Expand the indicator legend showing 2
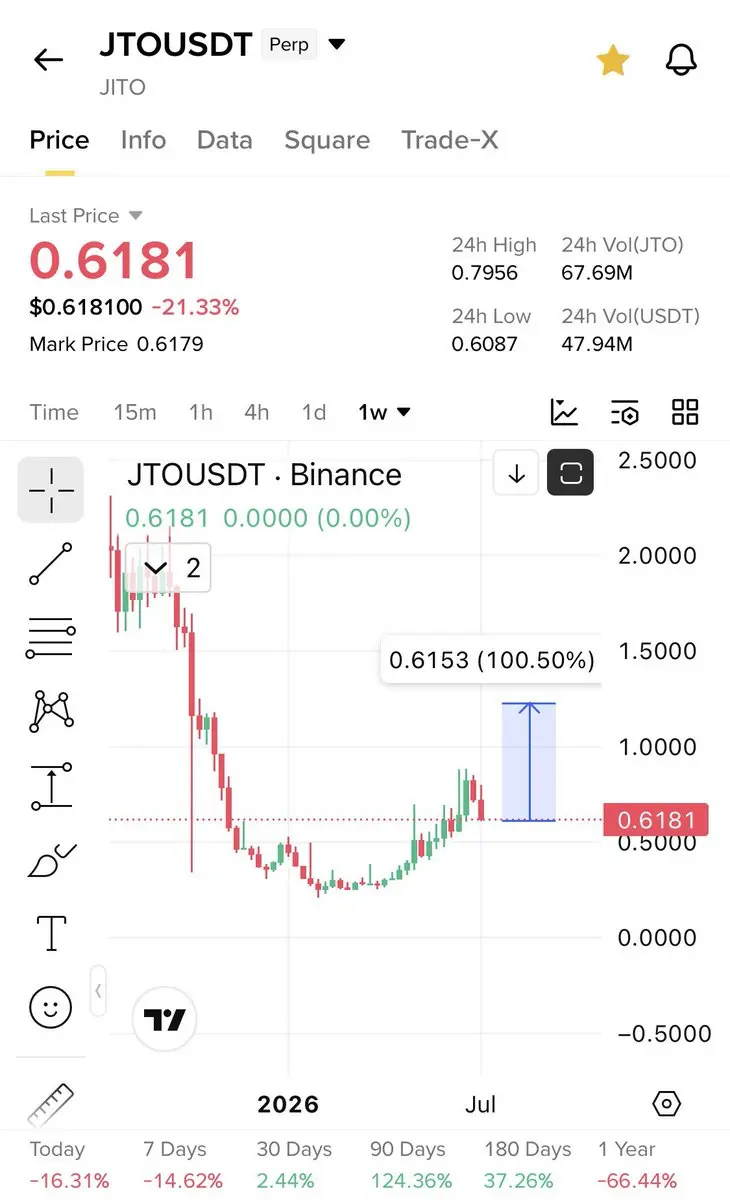 click(168, 568)
